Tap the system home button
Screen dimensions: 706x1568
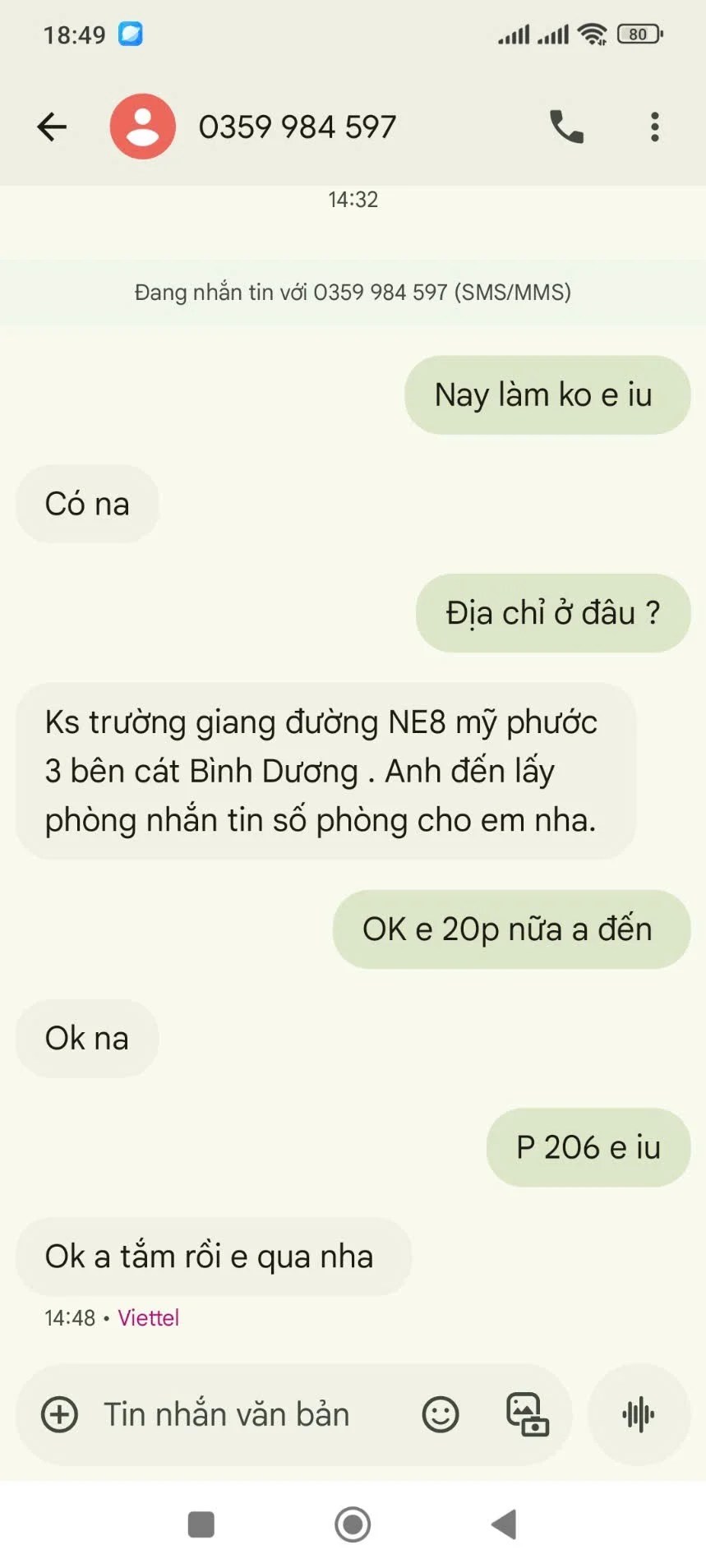tap(353, 1524)
